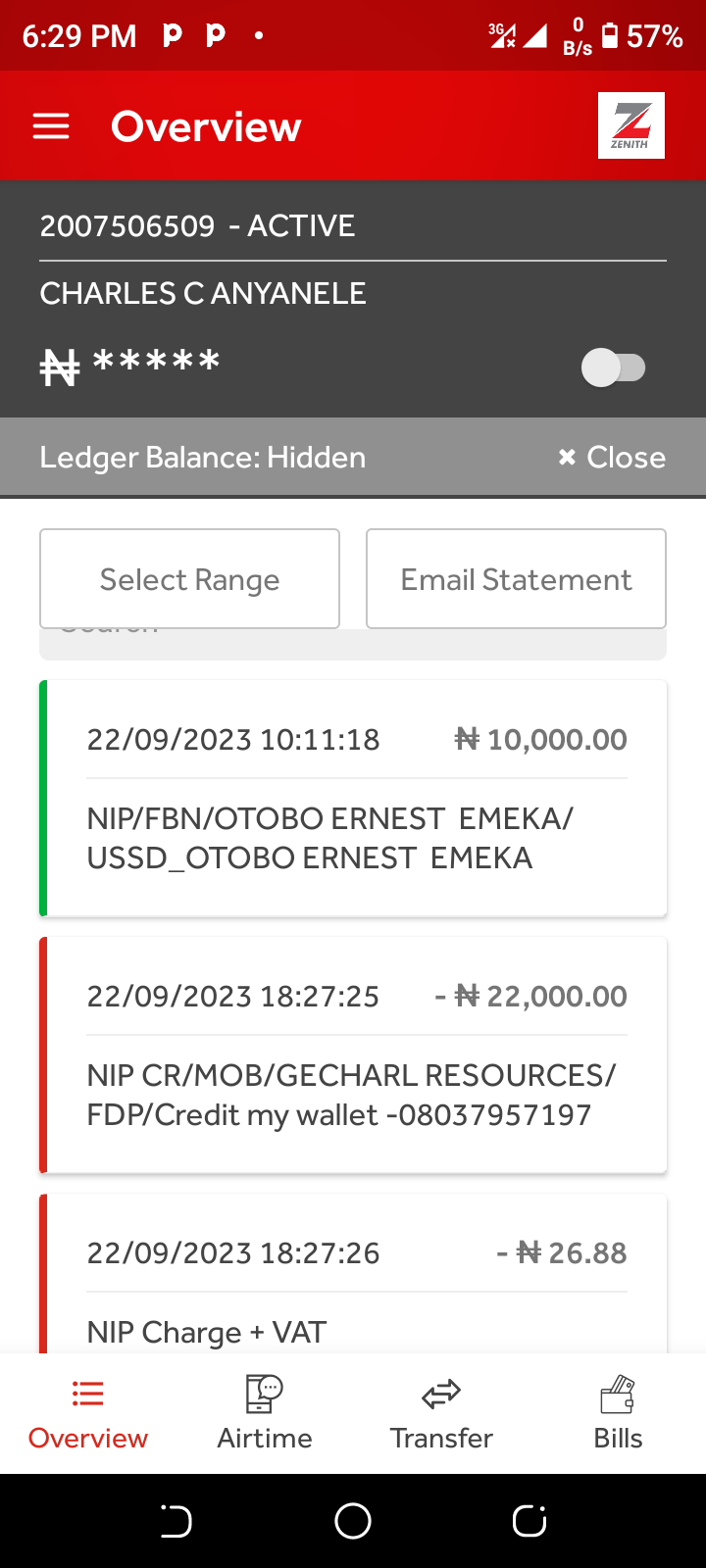Switch to the Airtime tab
The height and width of the screenshot is (1568, 706).
[x=265, y=1413]
